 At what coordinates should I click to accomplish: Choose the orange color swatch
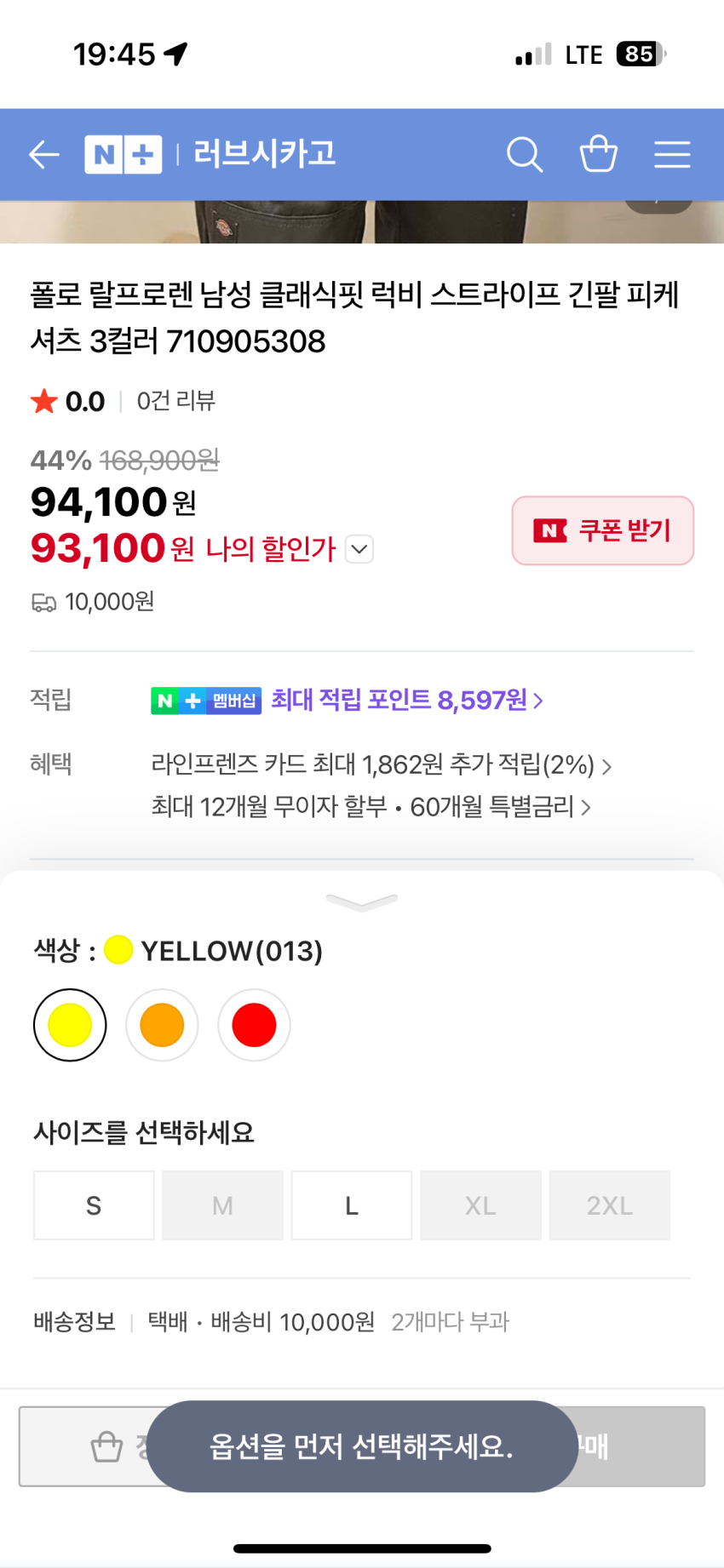[162, 1025]
